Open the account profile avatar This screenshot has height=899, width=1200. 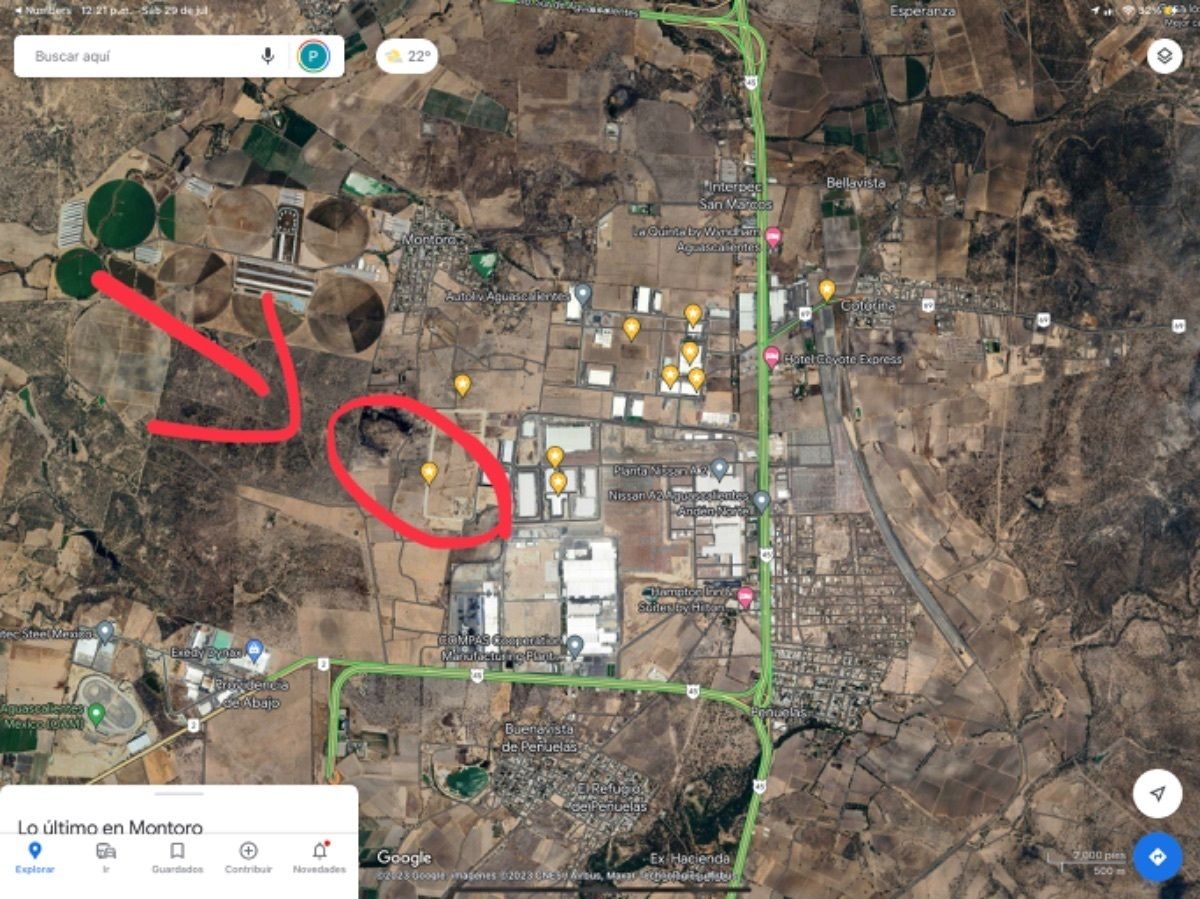313,56
